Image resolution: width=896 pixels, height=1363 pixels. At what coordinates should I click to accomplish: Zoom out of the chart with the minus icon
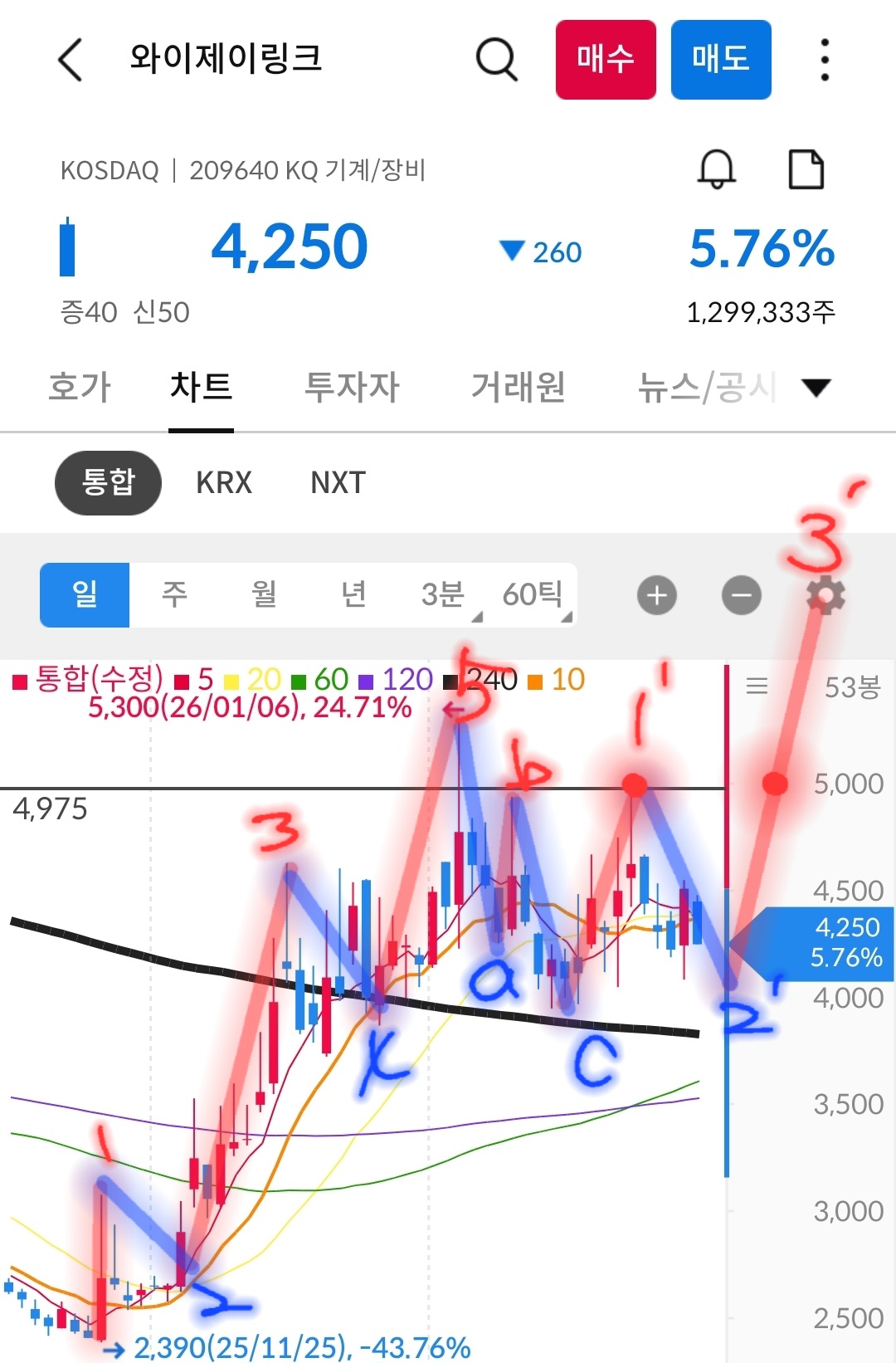(741, 595)
